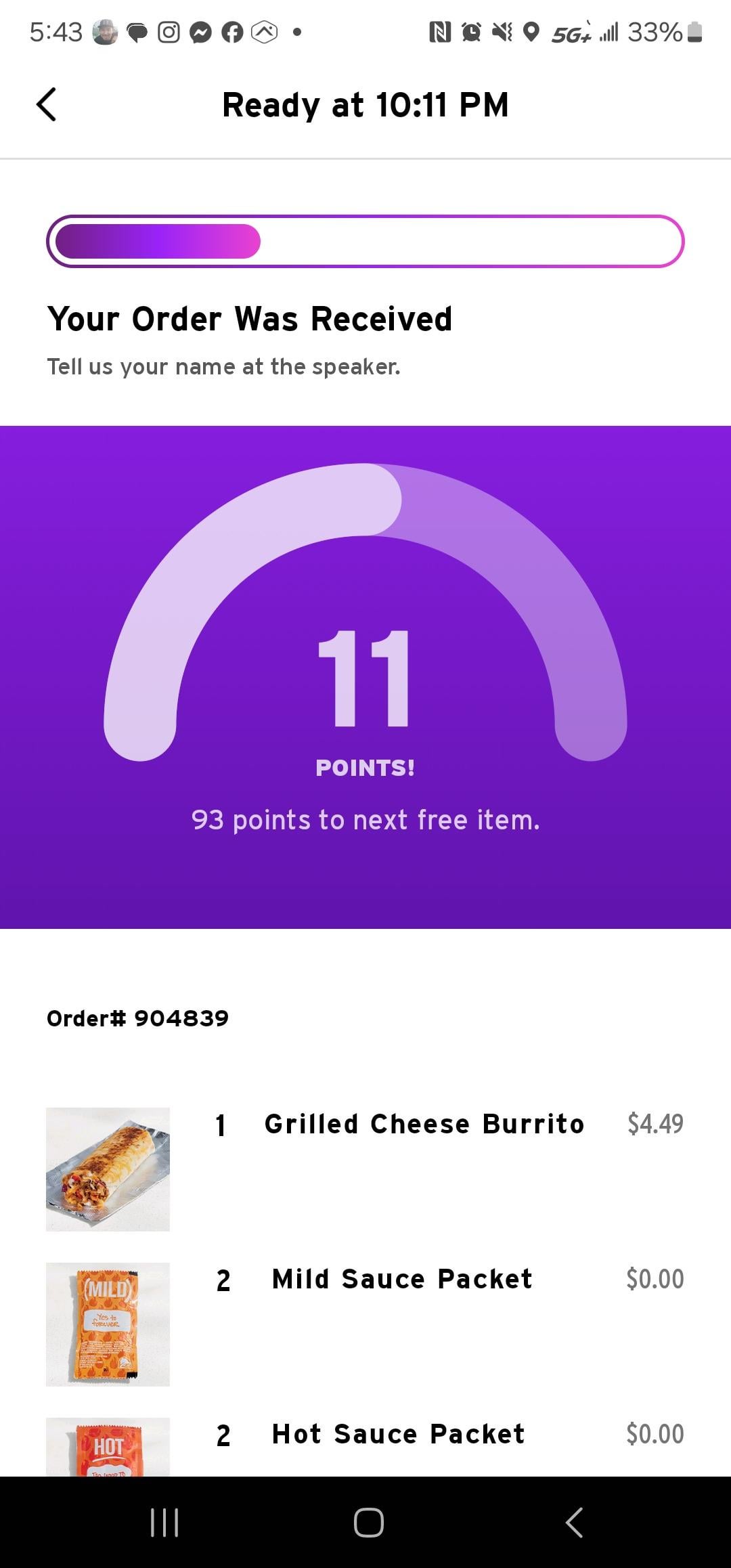The height and width of the screenshot is (1568, 731).
Task: Tap the system home button
Action: pyautogui.click(x=368, y=1523)
